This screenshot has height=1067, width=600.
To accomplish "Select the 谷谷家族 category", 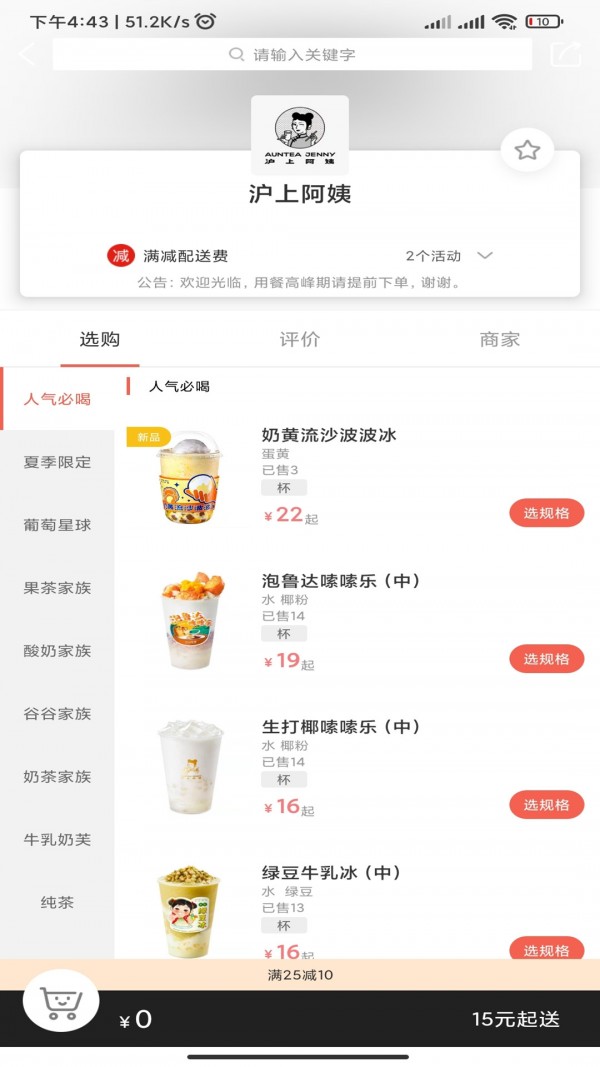I will (57, 714).
